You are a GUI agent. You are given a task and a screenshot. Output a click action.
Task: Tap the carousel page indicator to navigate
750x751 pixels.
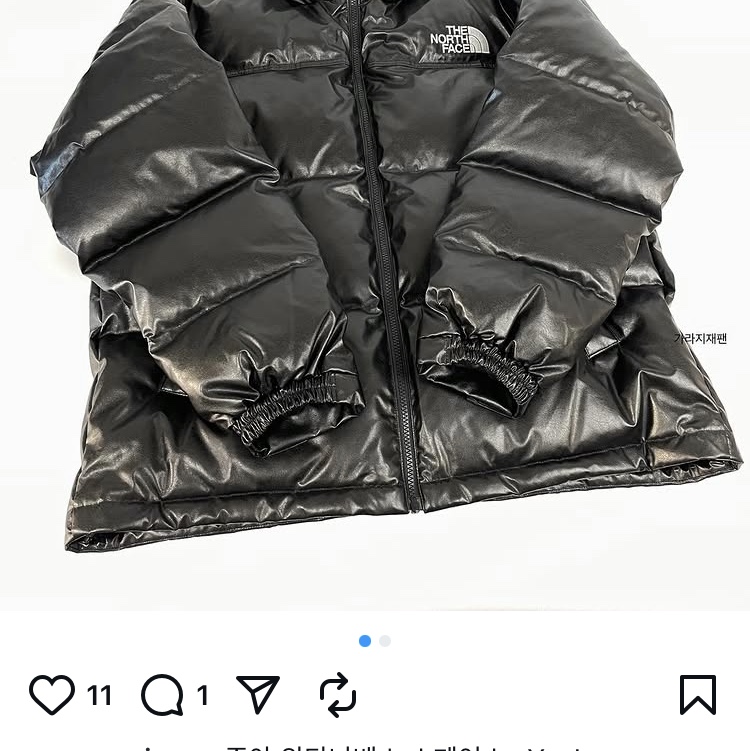point(375,640)
